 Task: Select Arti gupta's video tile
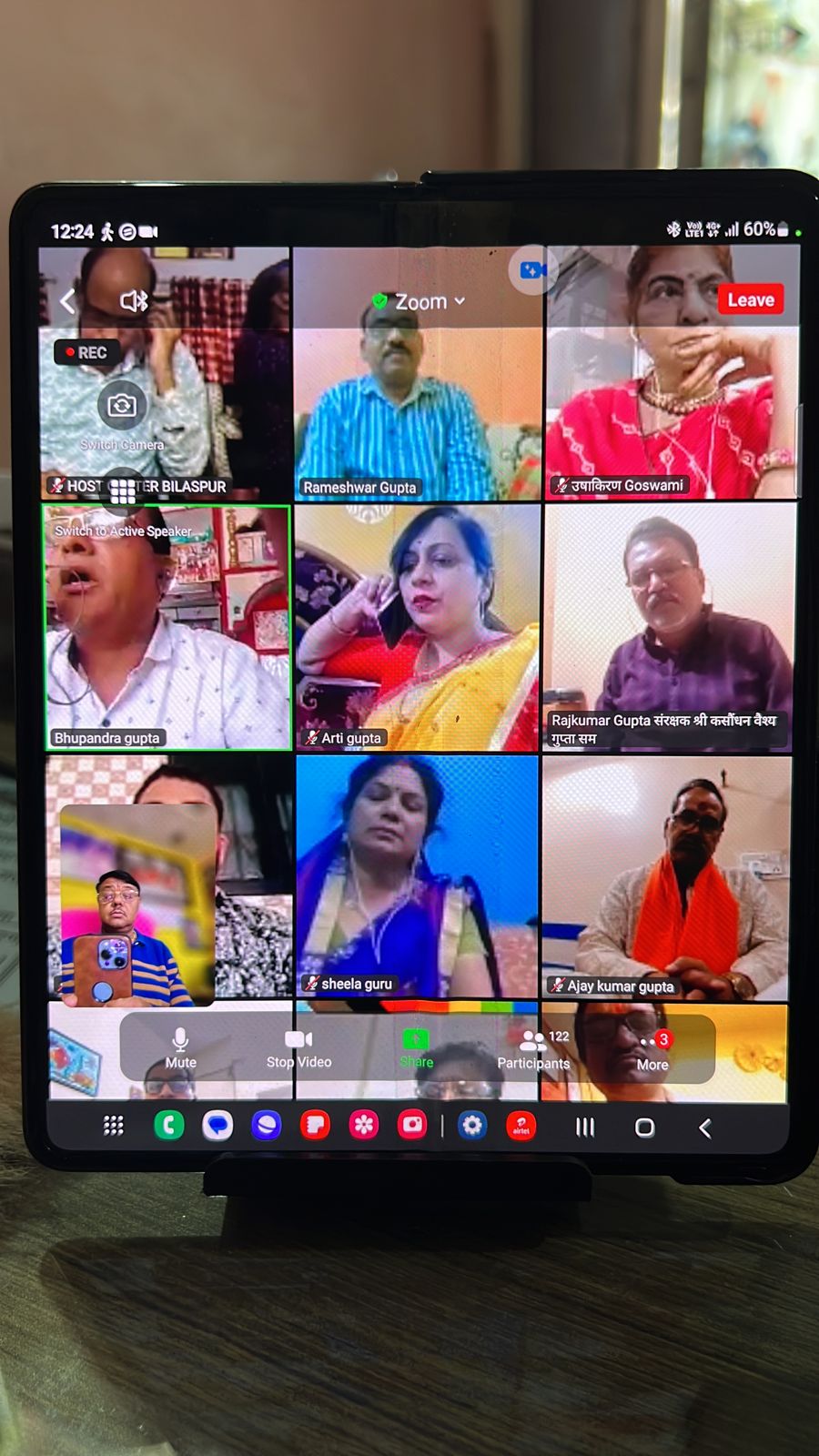point(418,628)
